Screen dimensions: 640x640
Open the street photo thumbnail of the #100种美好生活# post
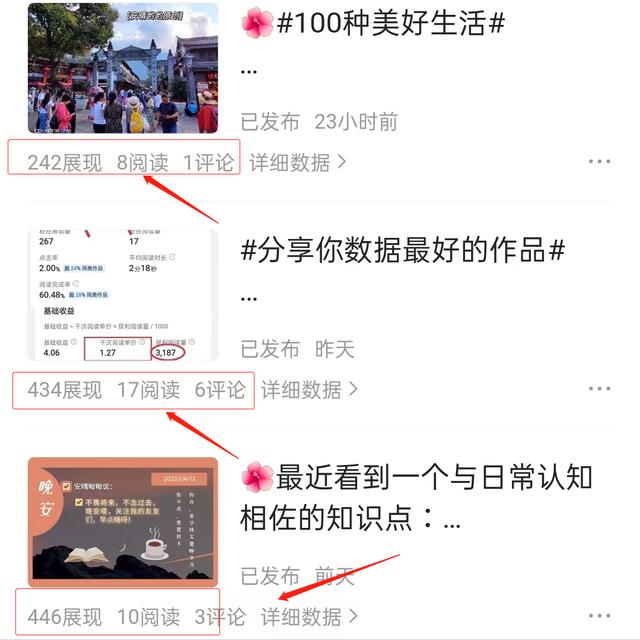pyautogui.click(x=123, y=68)
